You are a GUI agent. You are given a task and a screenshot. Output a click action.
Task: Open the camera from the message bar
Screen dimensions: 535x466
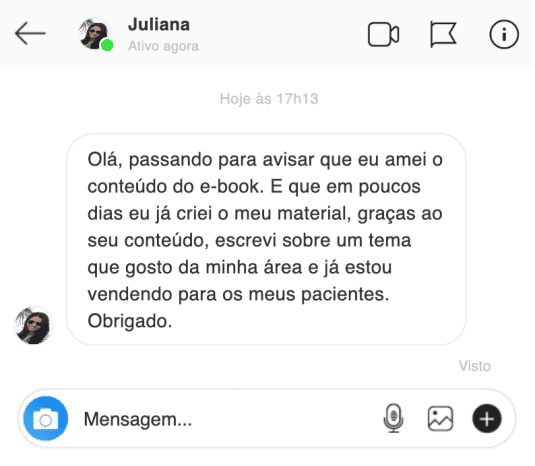point(46,419)
